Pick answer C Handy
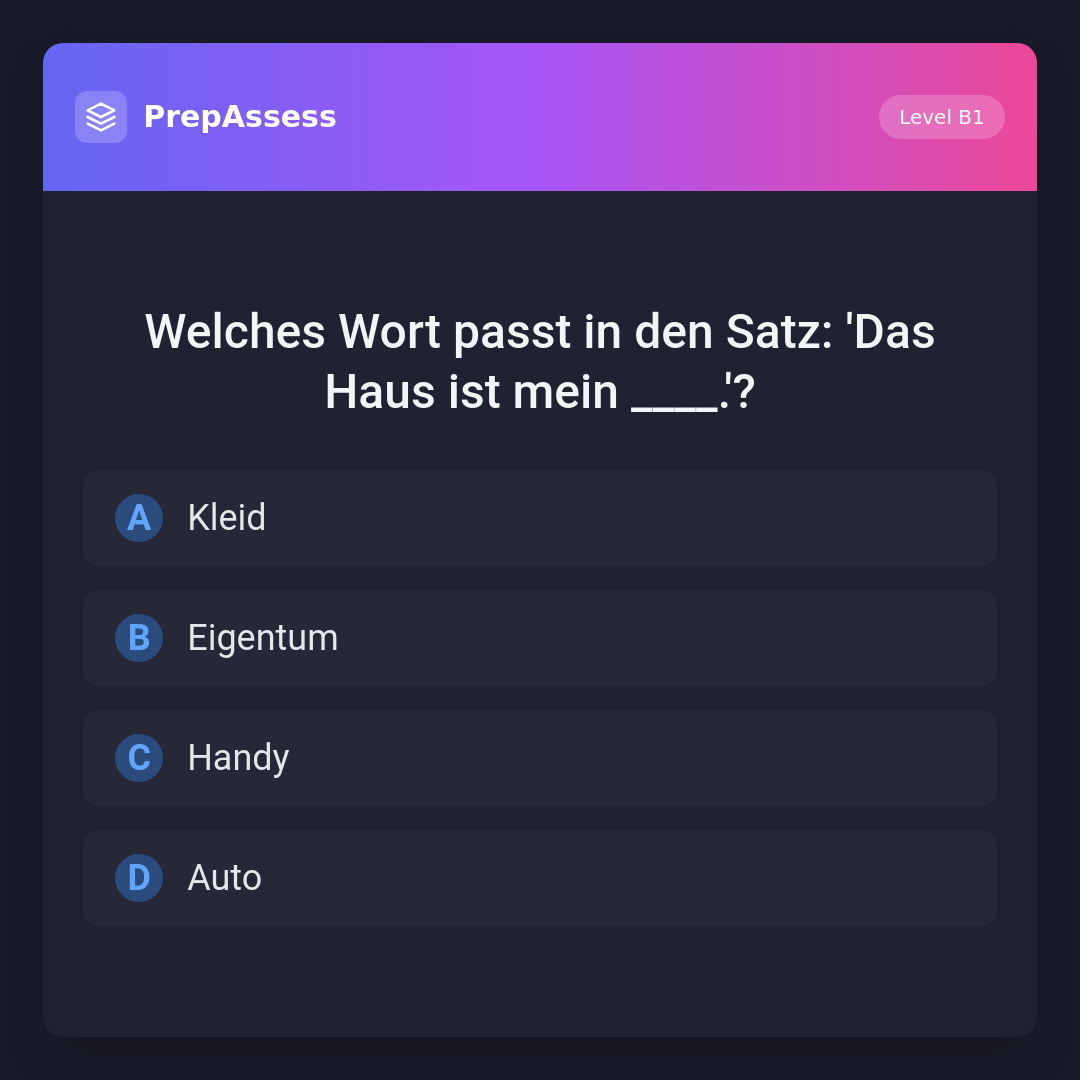Viewport: 1080px width, 1080px height. click(540, 758)
